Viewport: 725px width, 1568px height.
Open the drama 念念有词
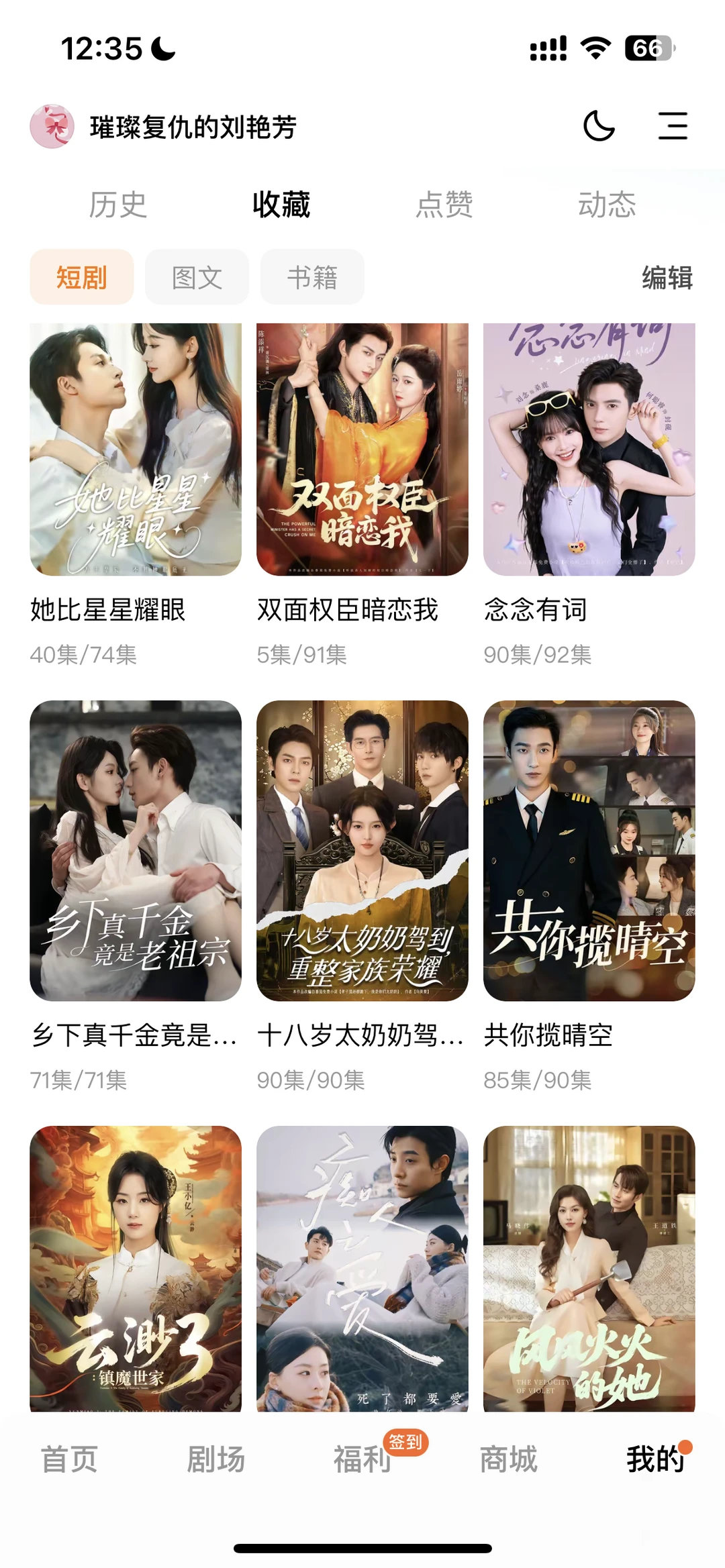[589, 450]
